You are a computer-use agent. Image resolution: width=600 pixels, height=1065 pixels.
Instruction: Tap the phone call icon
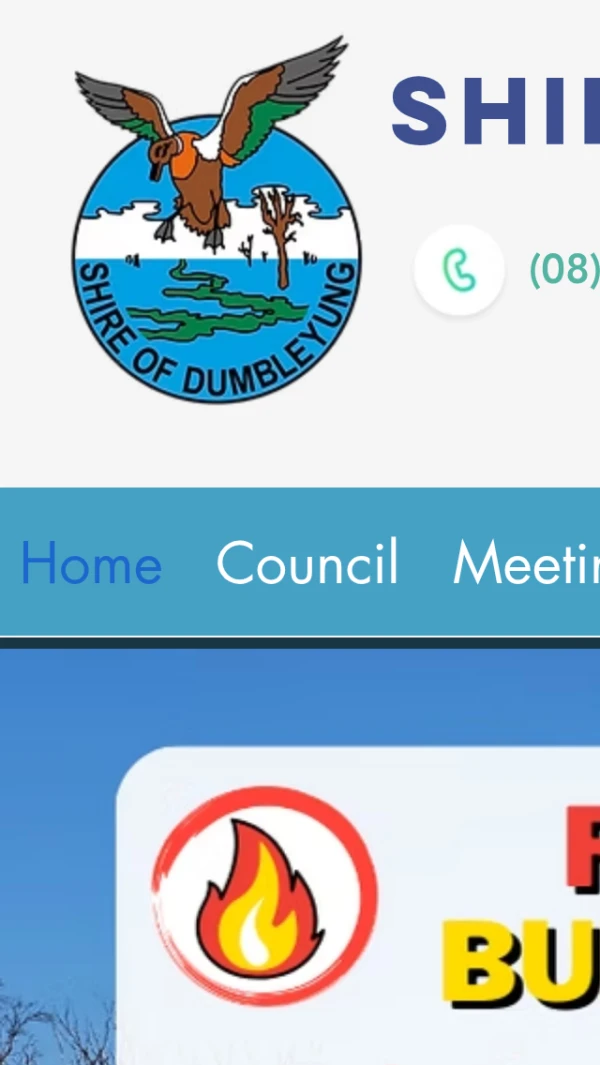click(459, 270)
